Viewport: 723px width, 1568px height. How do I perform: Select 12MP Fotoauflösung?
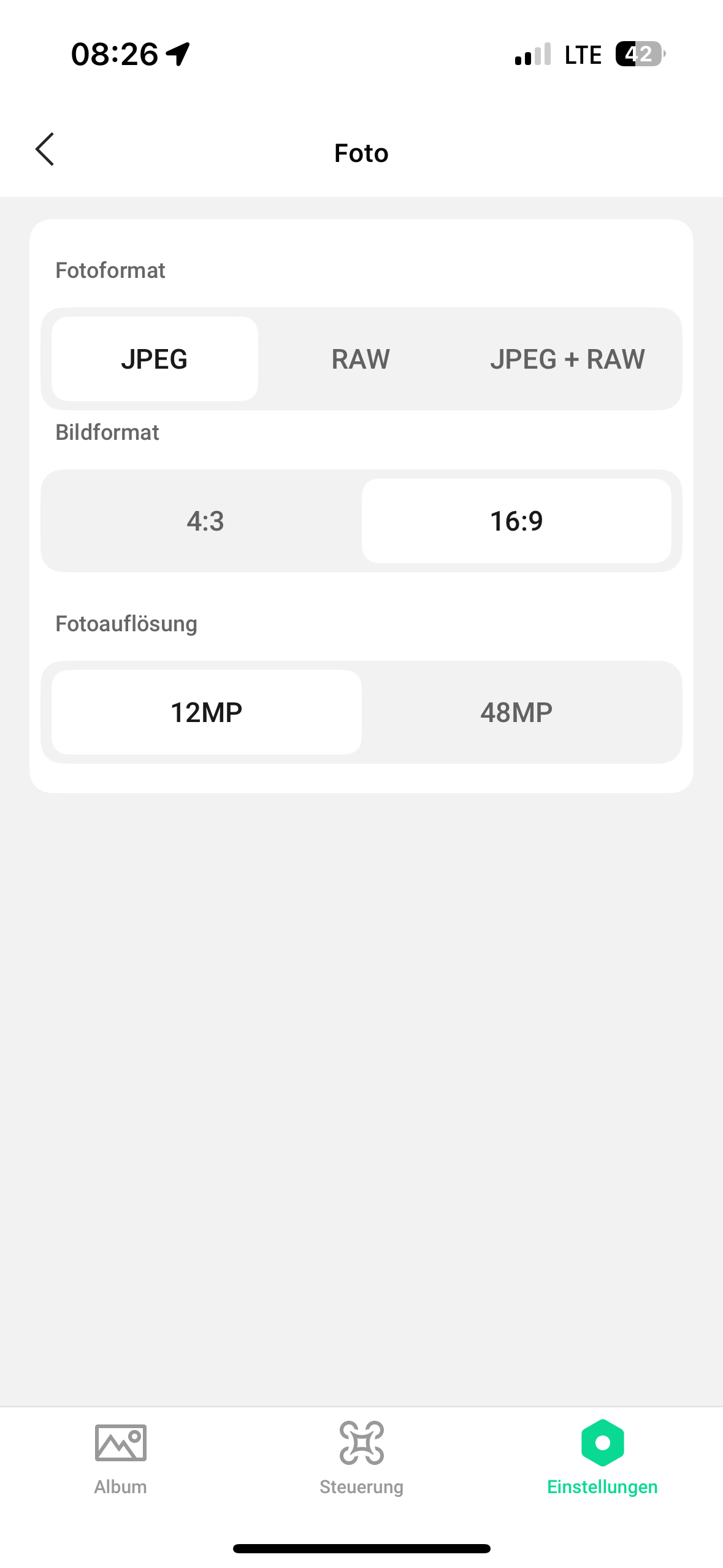[x=206, y=712]
